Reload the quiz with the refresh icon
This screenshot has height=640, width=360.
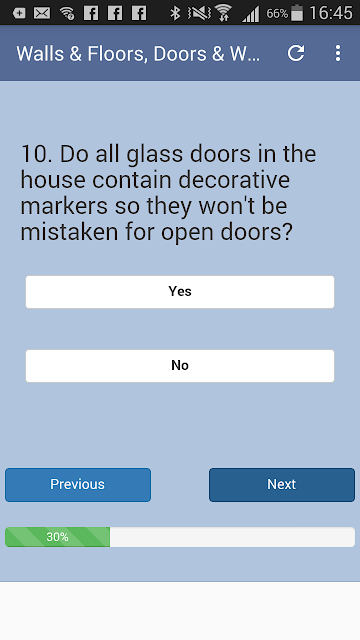[x=296, y=53]
